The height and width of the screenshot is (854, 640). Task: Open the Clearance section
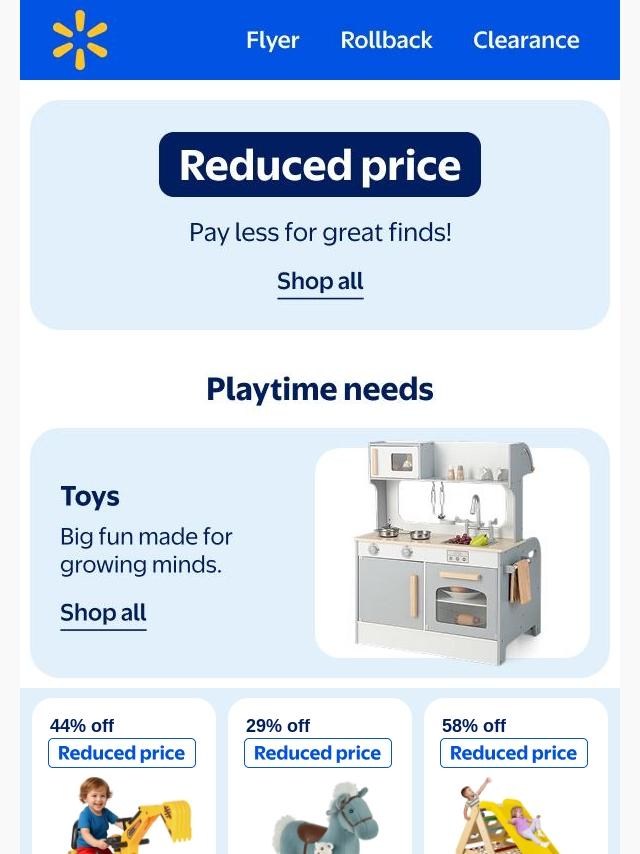tap(526, 40)
